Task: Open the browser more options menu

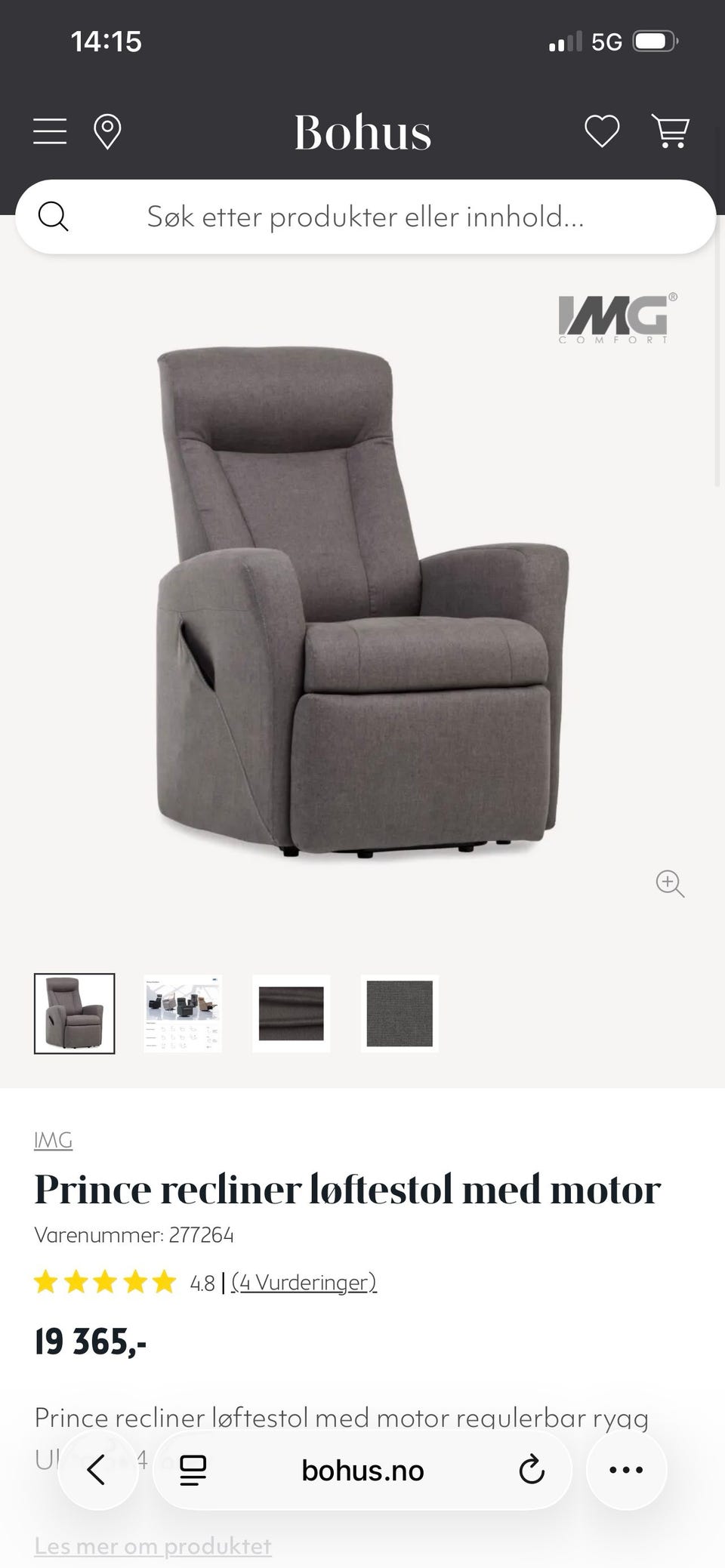Action: tap(626, 1470)
